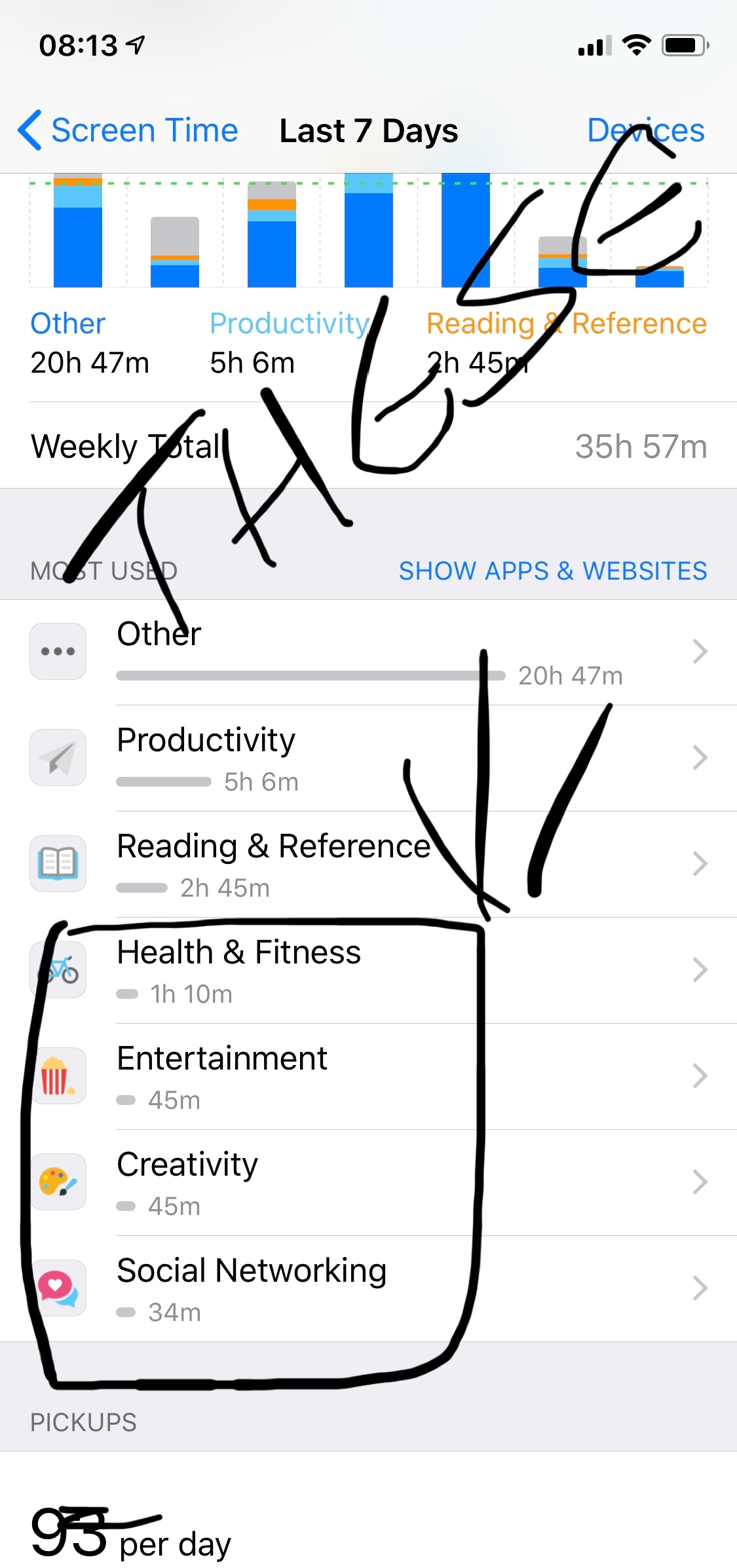
Task: Tap the Creativity palette icon
Action: pos(58,1182)
